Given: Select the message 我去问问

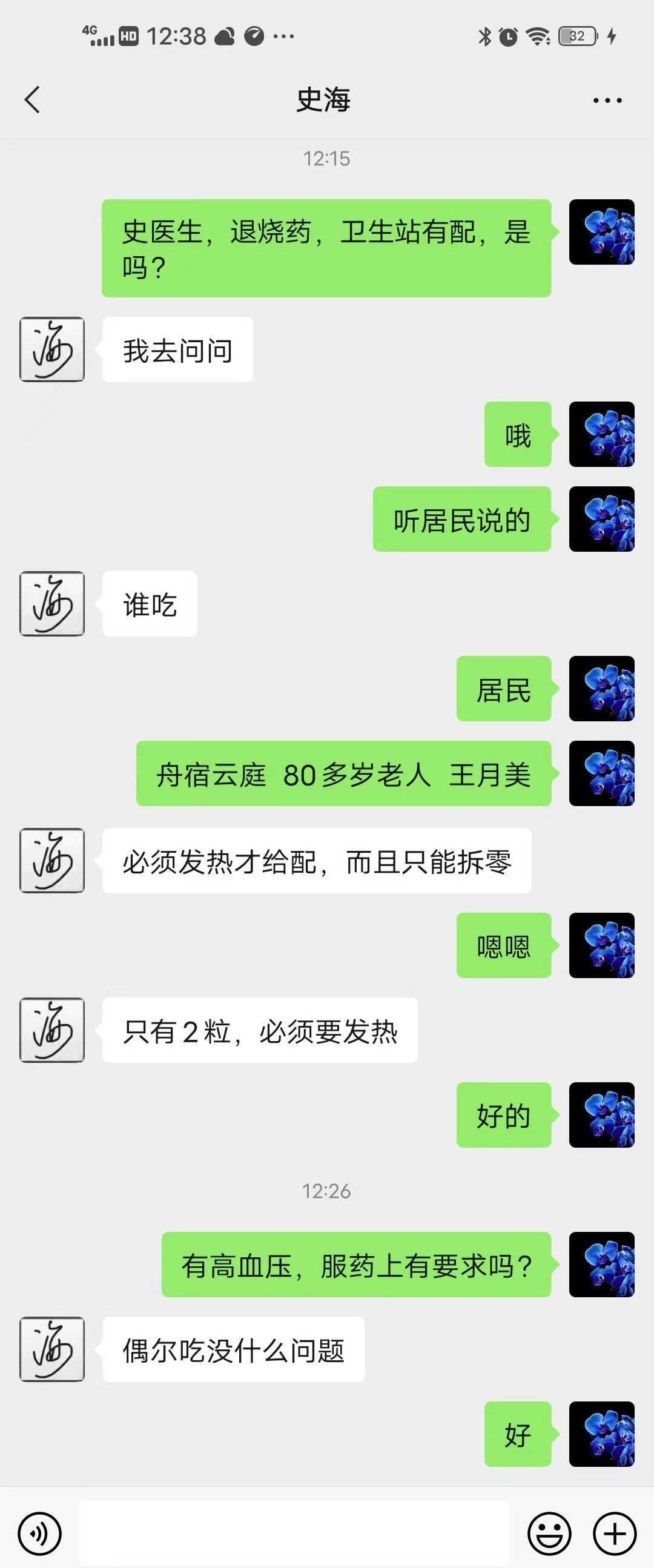Looking at the screenshot, I should [177, 351].
